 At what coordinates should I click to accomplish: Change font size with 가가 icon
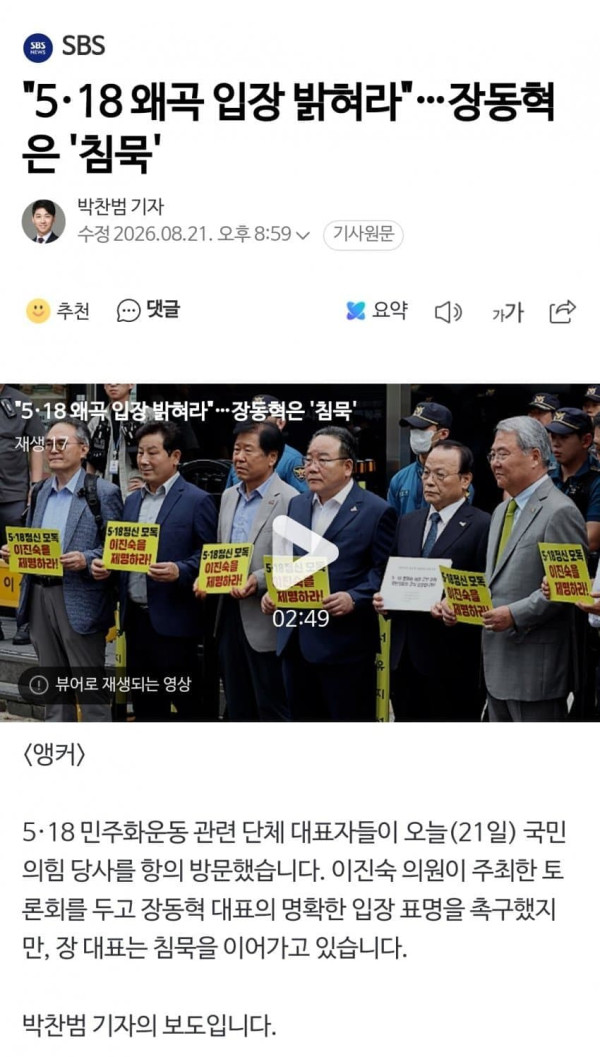pos(508,312)
